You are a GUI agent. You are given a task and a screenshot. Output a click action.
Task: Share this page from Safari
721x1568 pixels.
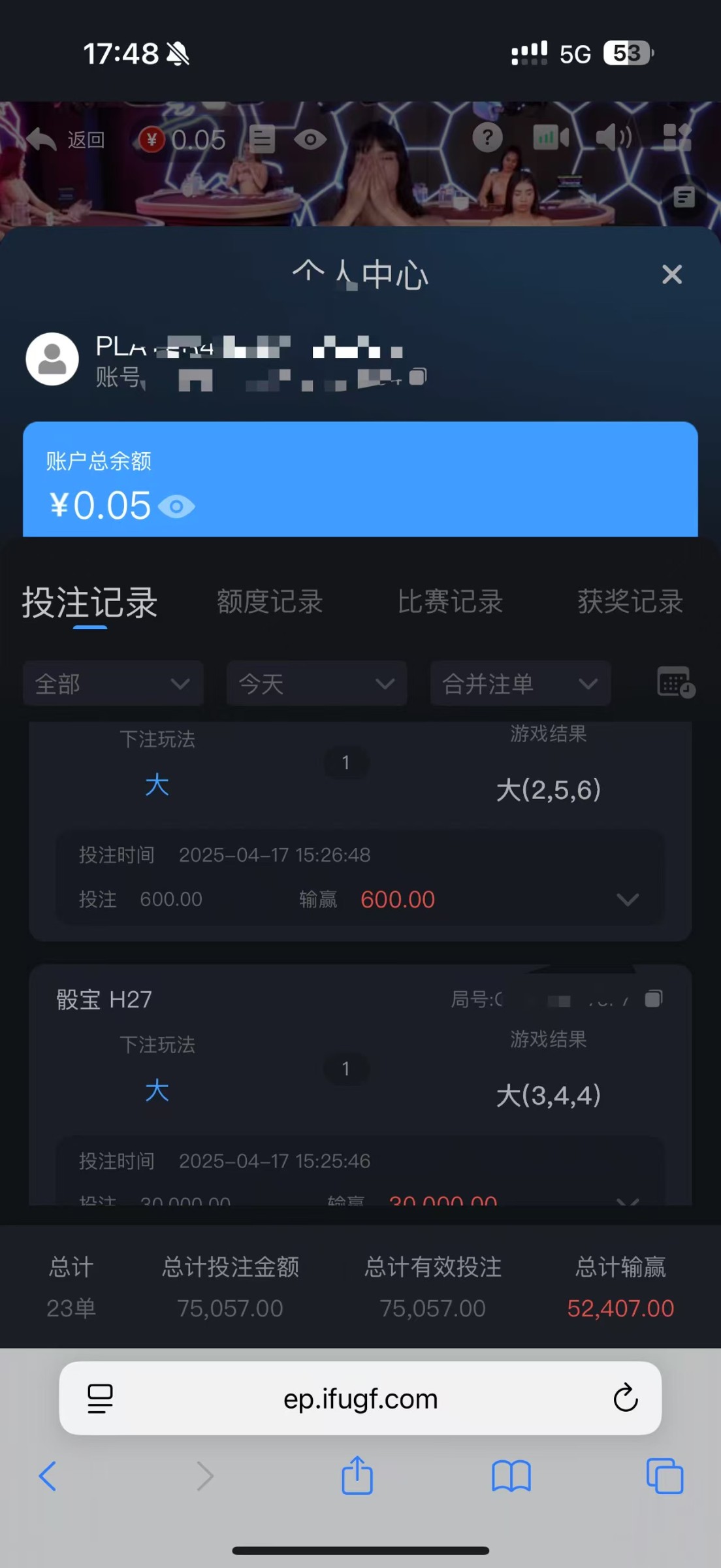[x=357, y=1476]
